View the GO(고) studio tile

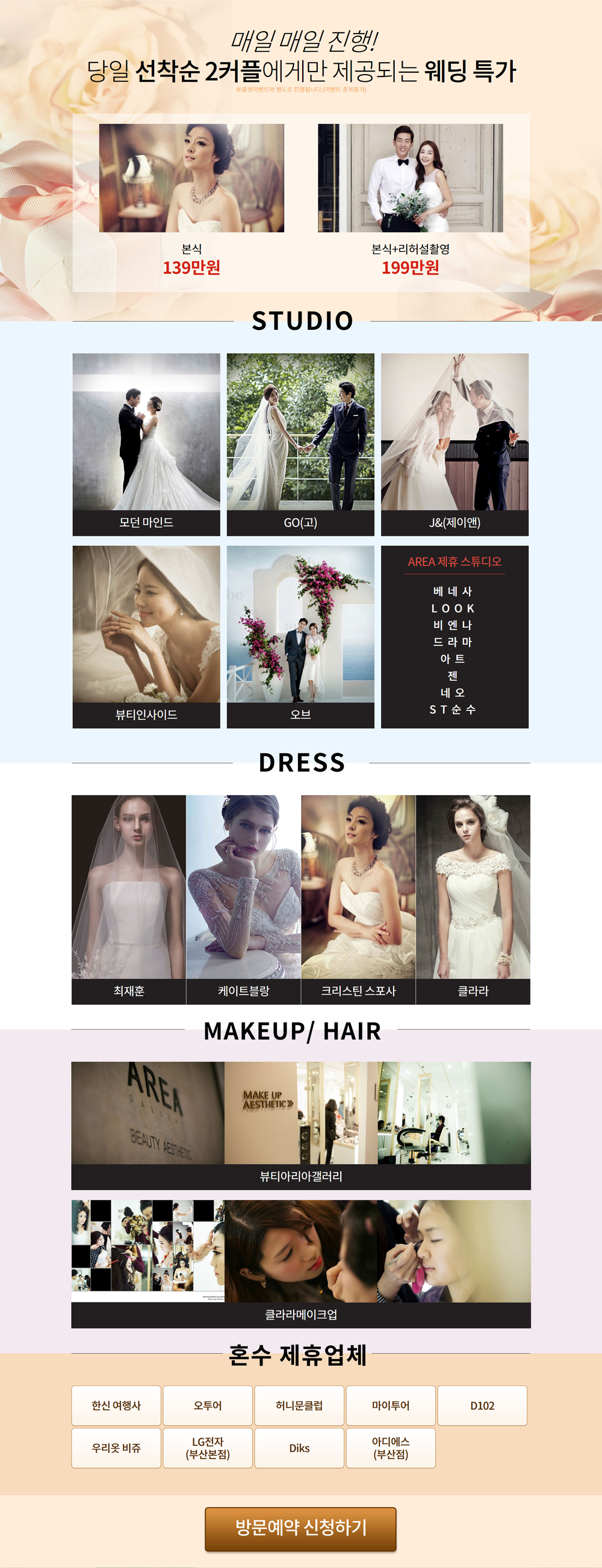tap(300, 444)
